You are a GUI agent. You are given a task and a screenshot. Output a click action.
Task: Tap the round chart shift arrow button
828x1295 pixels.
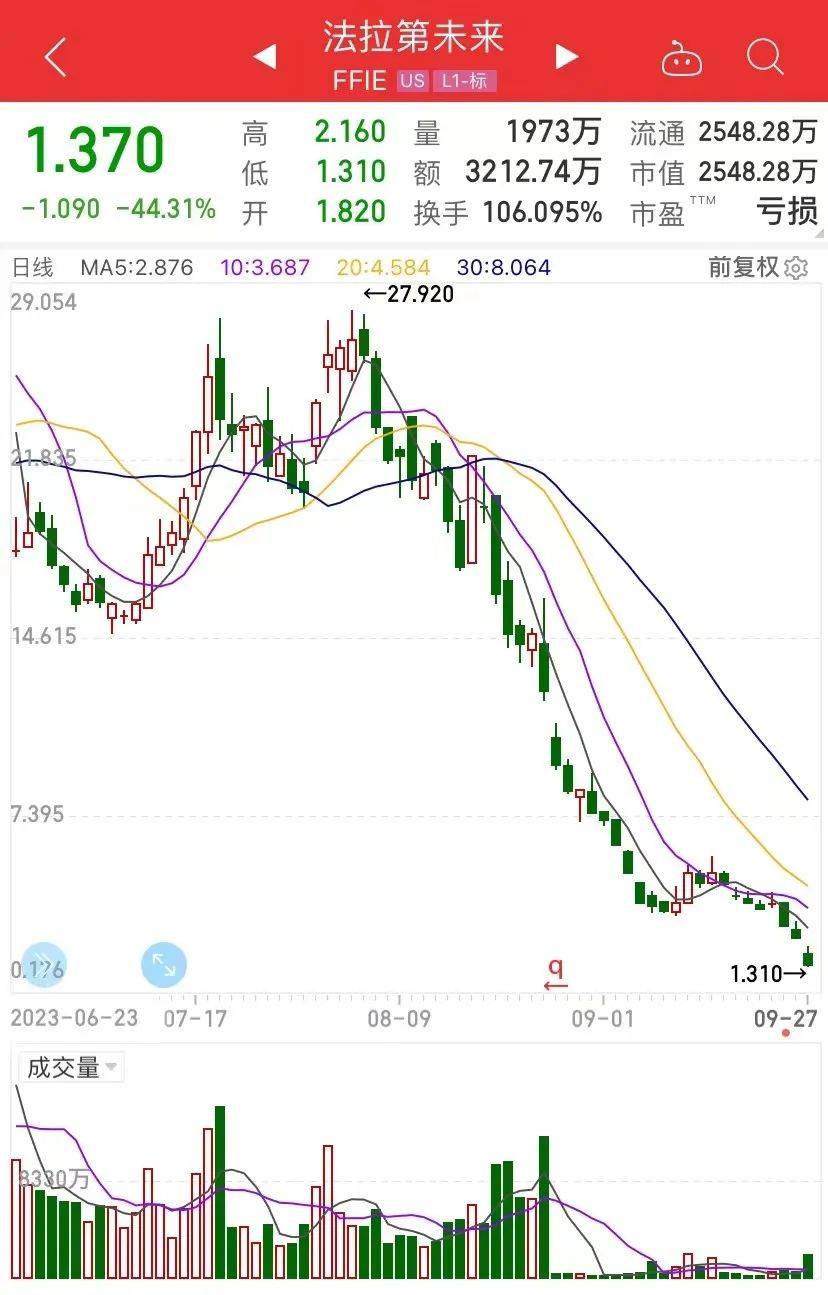pos(44,965)
